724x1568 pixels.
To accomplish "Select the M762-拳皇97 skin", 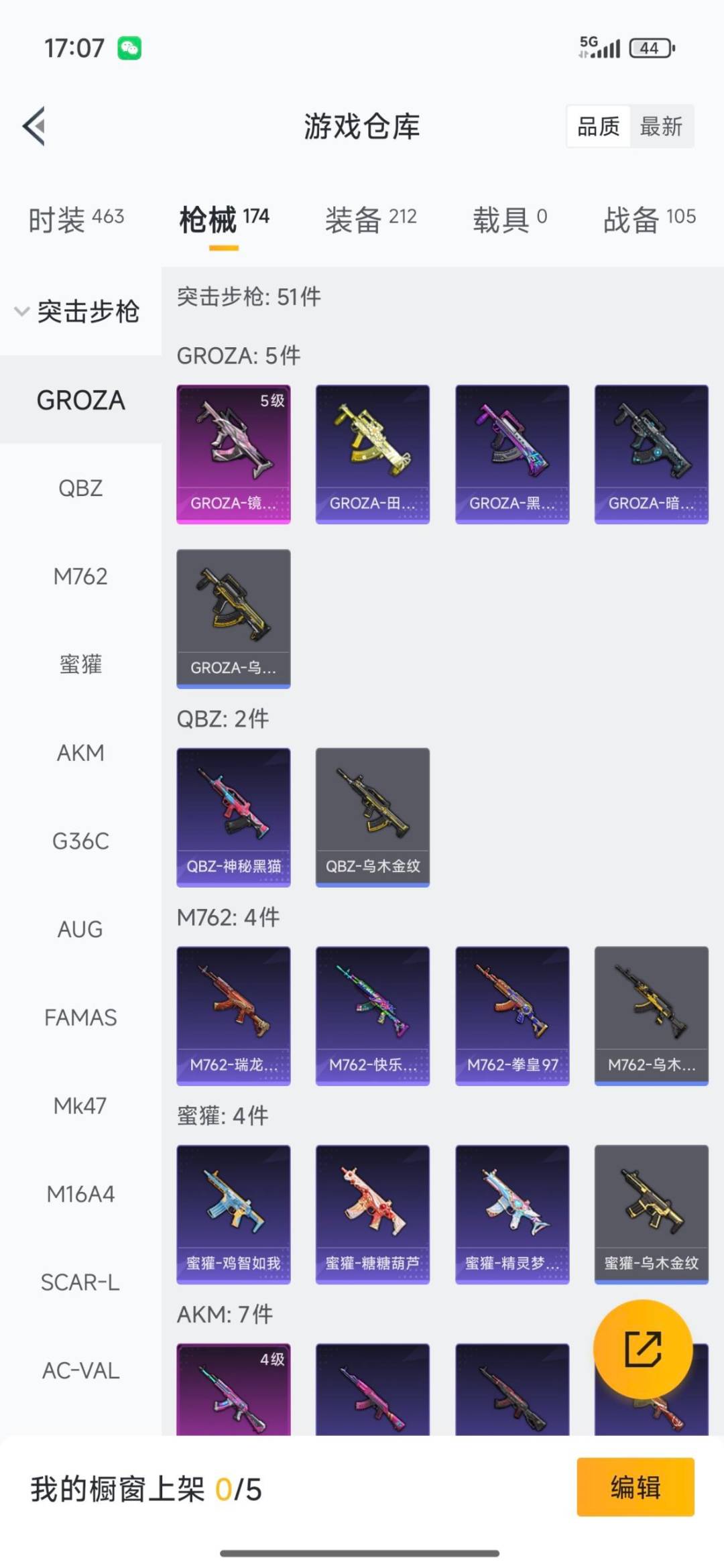I will 511,1016.
